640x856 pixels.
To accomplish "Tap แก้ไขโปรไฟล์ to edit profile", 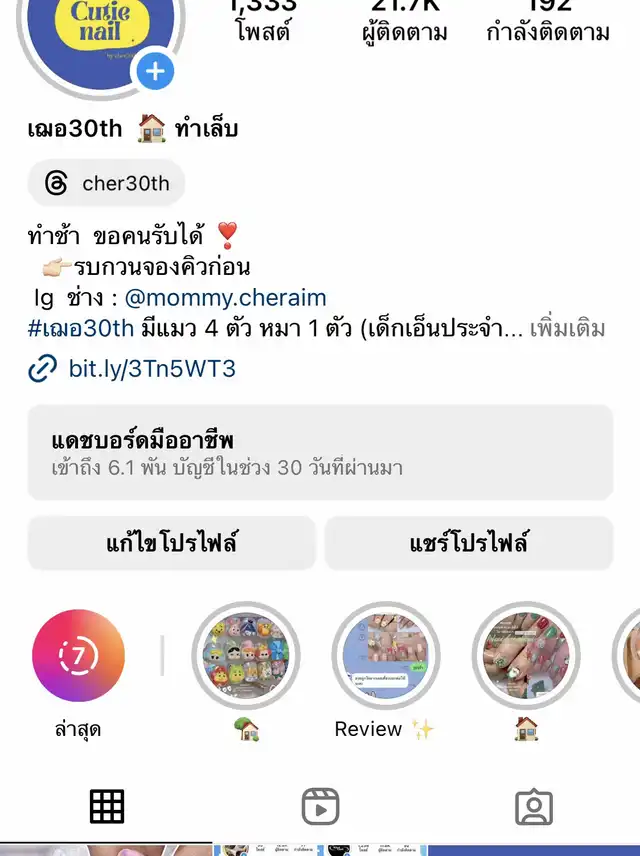I will click(171, 543).
